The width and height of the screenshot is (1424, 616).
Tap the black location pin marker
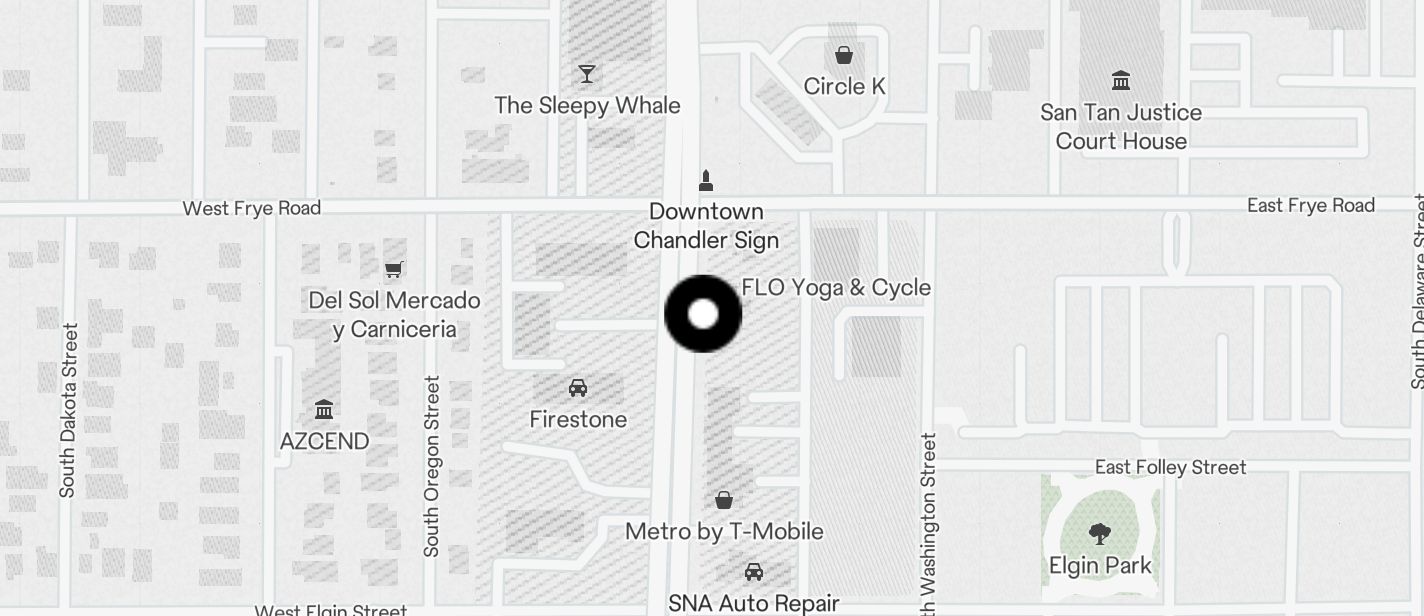[703, 314]
